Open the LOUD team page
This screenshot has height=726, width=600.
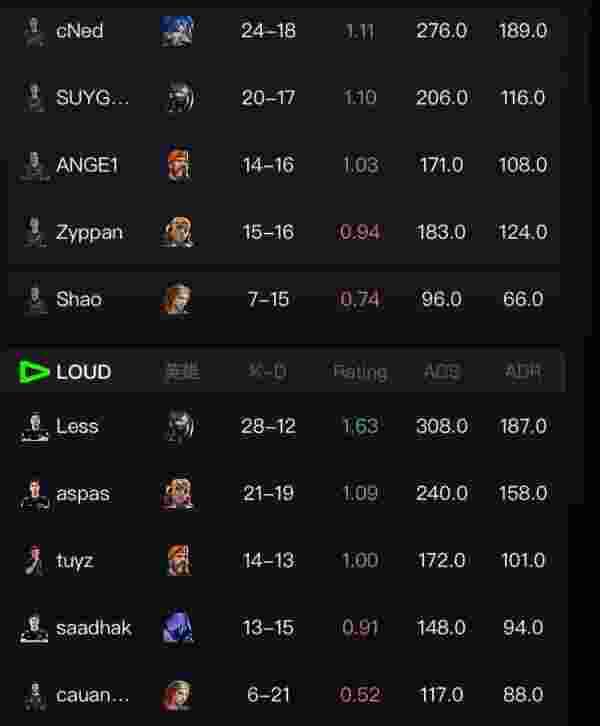click(x=82, y=372)
